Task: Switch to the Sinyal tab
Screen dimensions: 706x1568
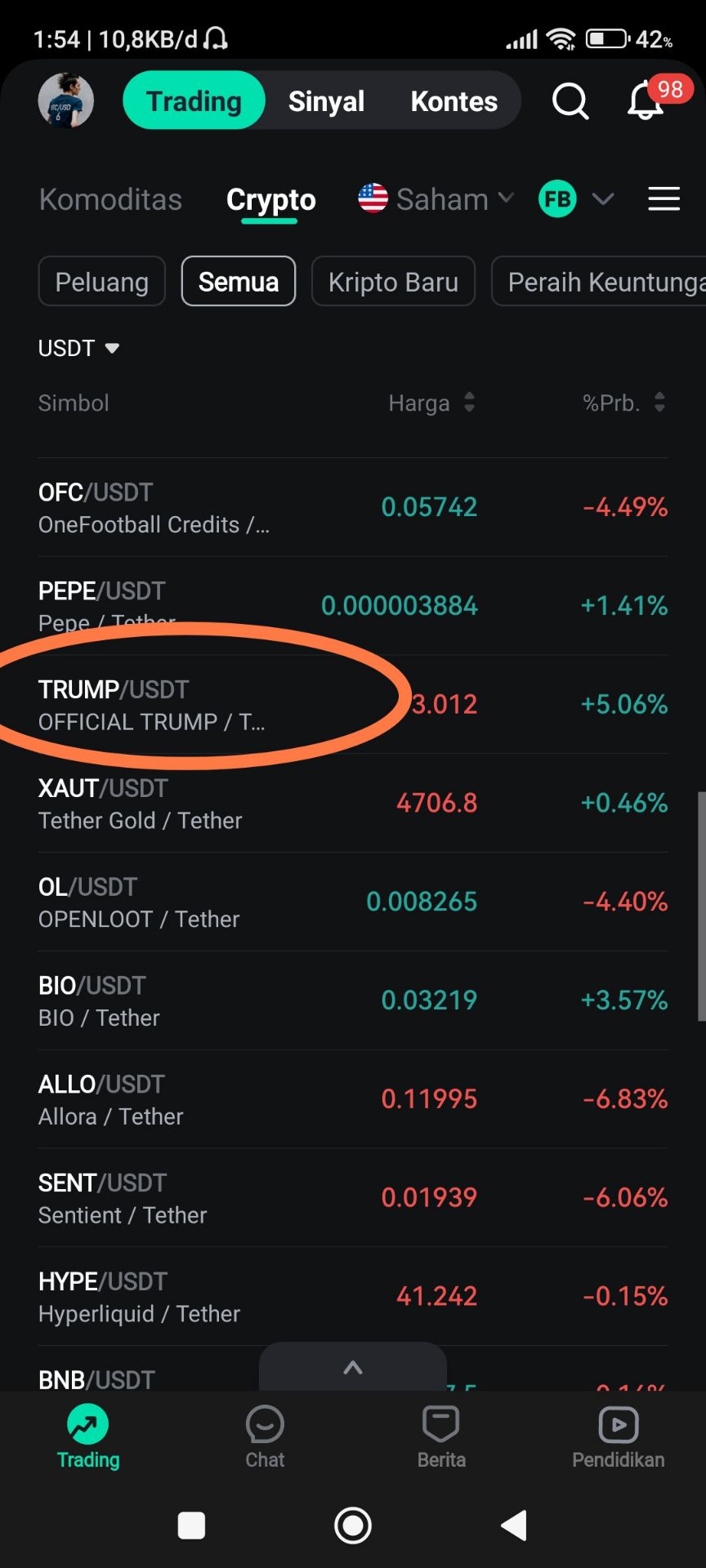Action: coord(326,101)
